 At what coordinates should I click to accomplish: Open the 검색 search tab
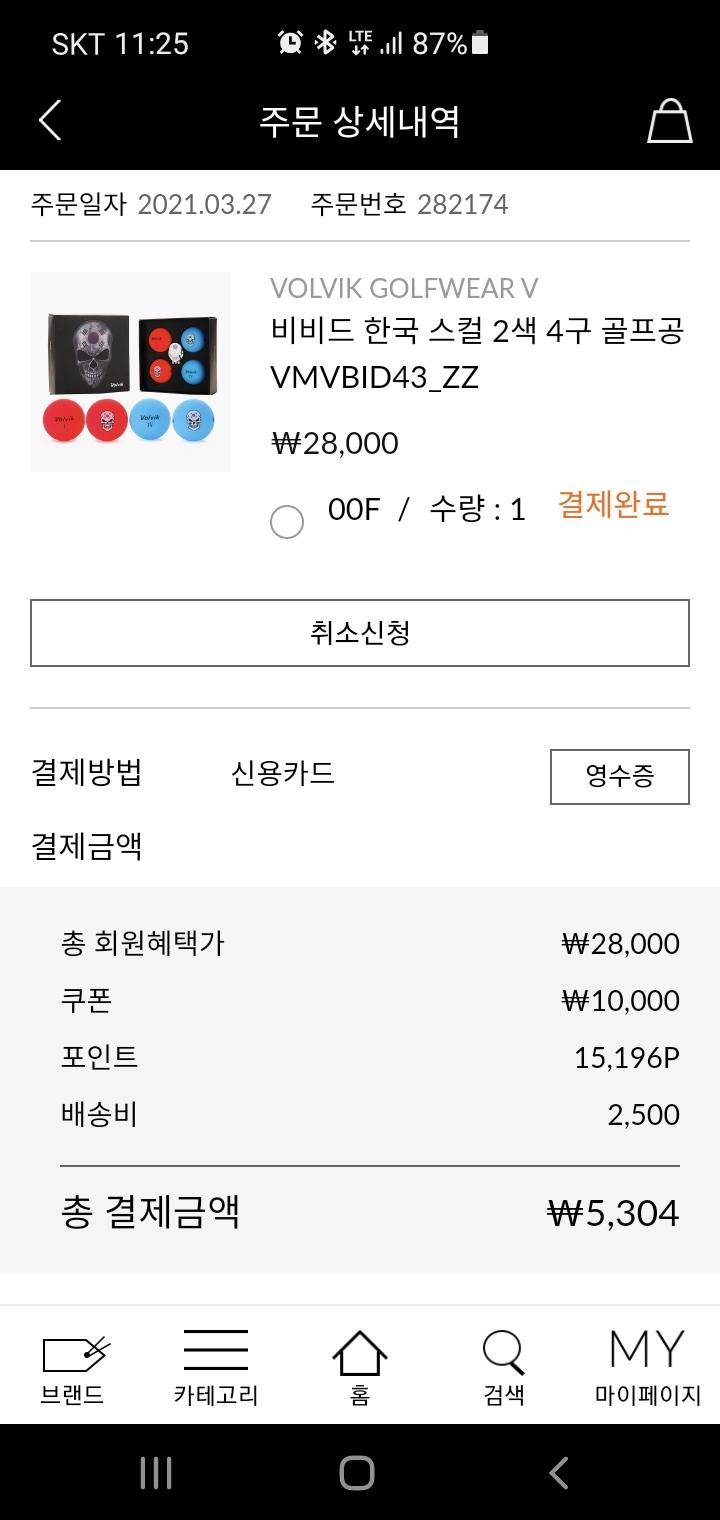click(504, 1366)
